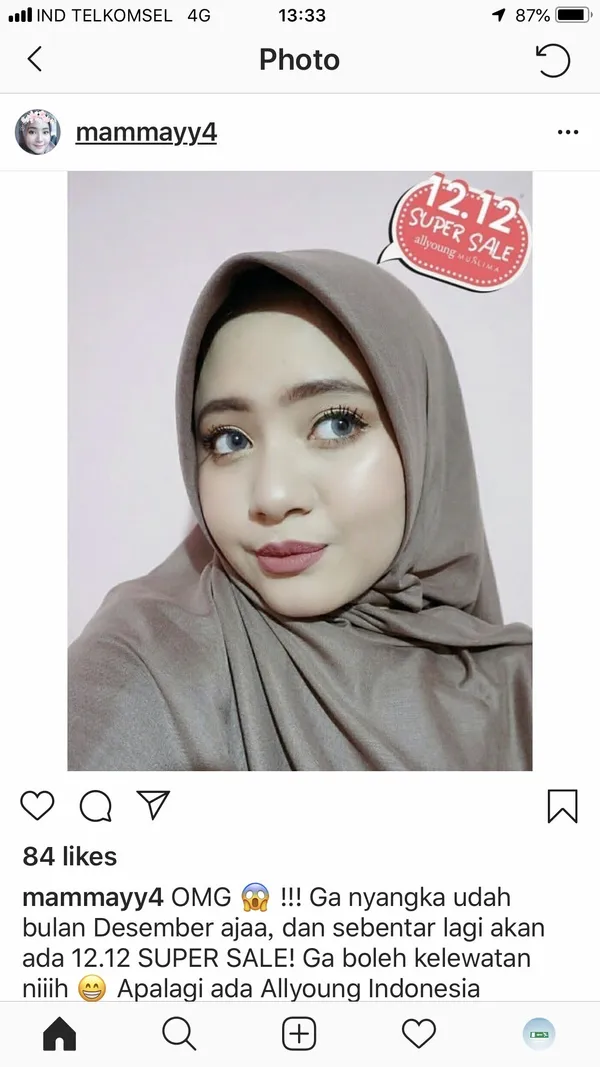Create a new post with the plus tab
The image size is (600, 1067).
tap(299, 1033)
